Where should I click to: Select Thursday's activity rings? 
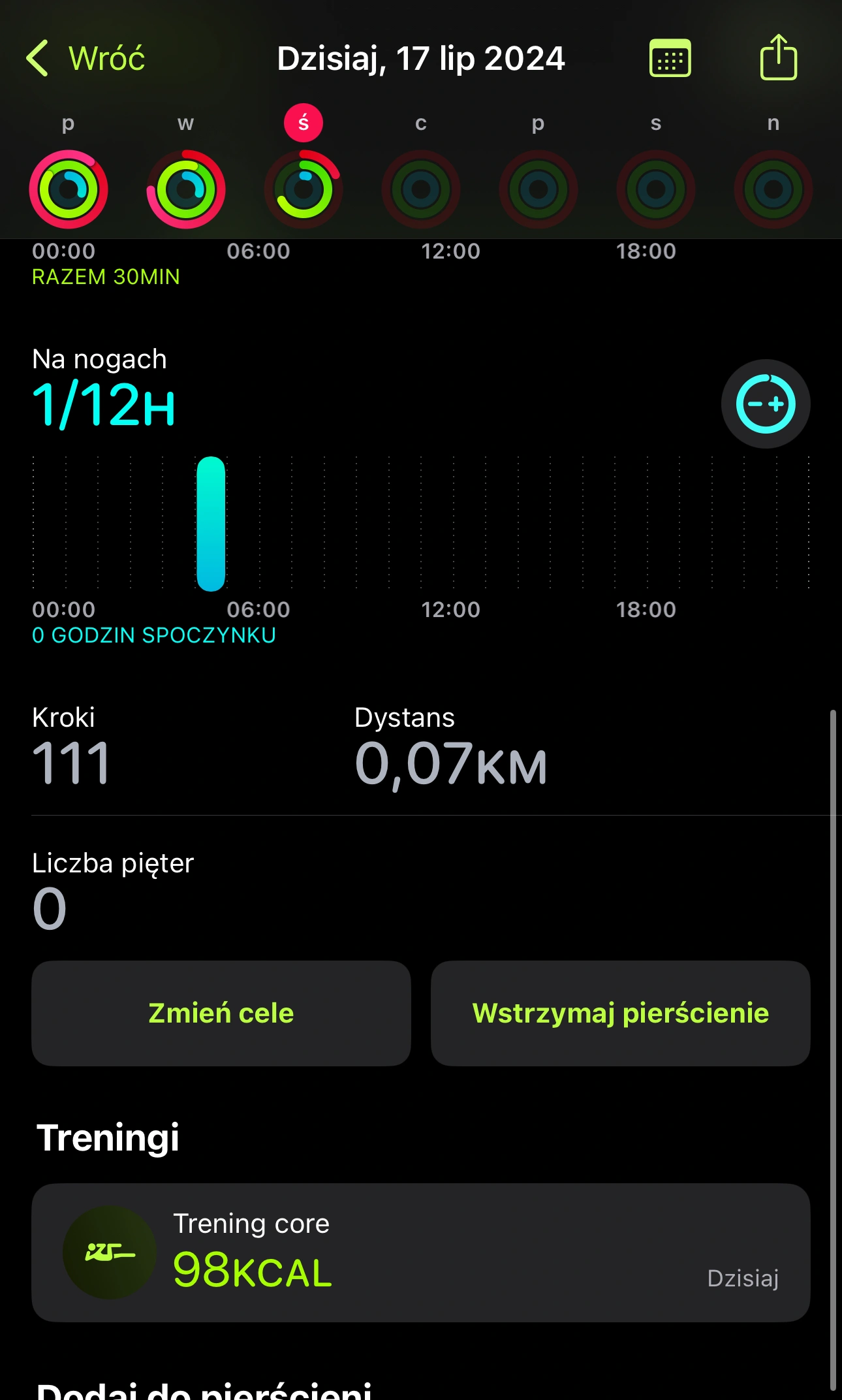tap(421, 189)
